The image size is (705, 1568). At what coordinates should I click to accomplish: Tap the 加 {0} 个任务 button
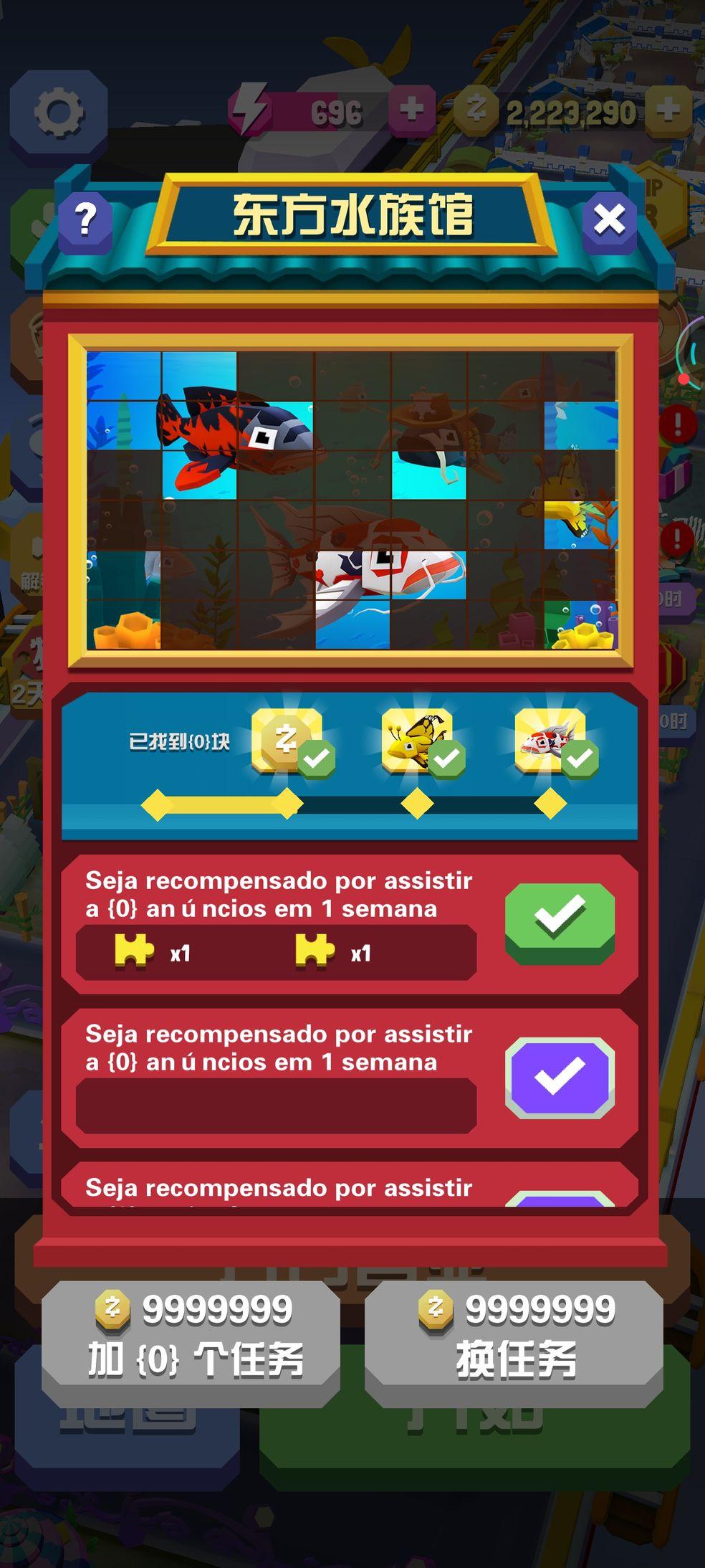[191, 1342]
